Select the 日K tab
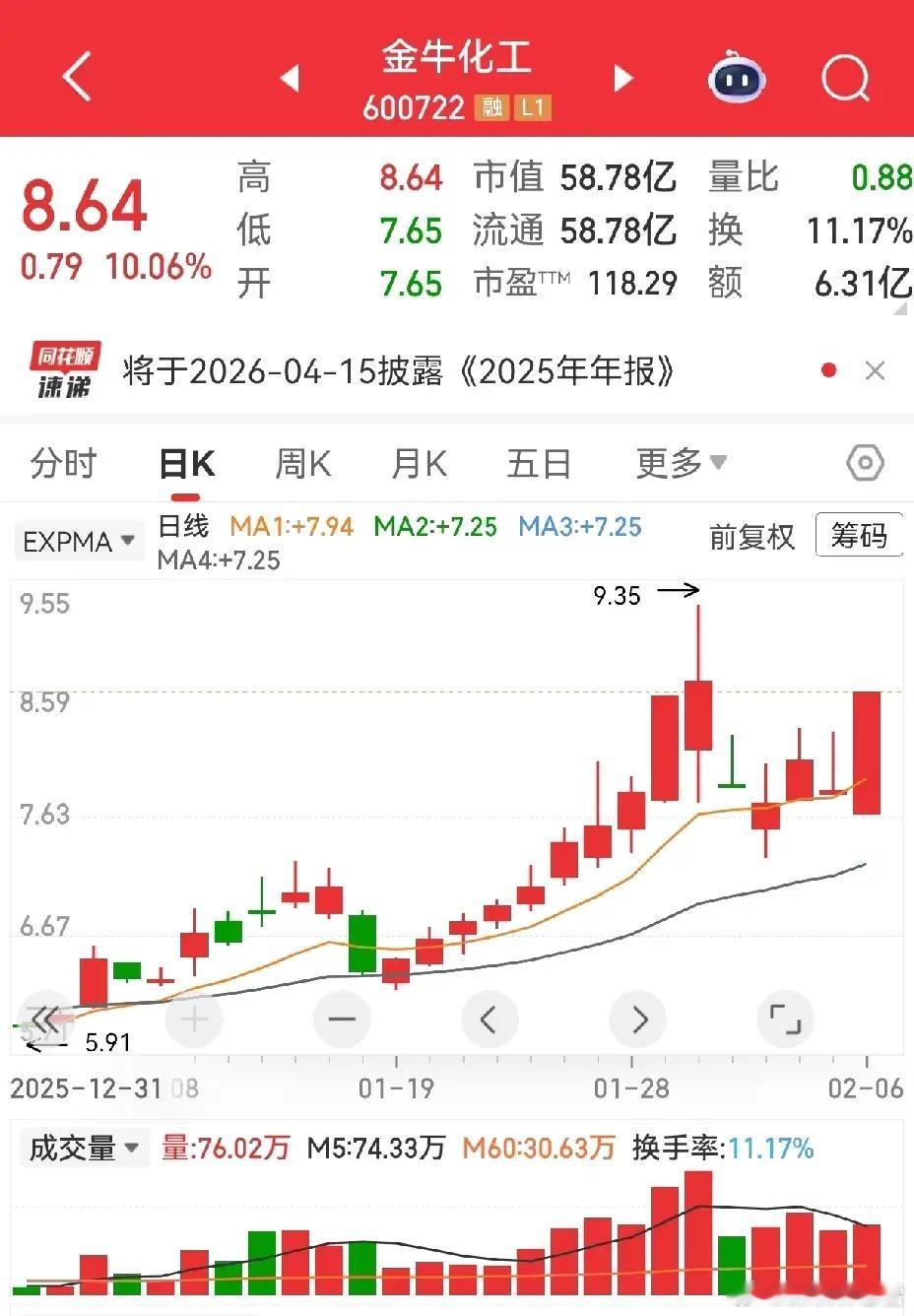The width and height of the screenshot is (914, 1316). coord(187,463)
